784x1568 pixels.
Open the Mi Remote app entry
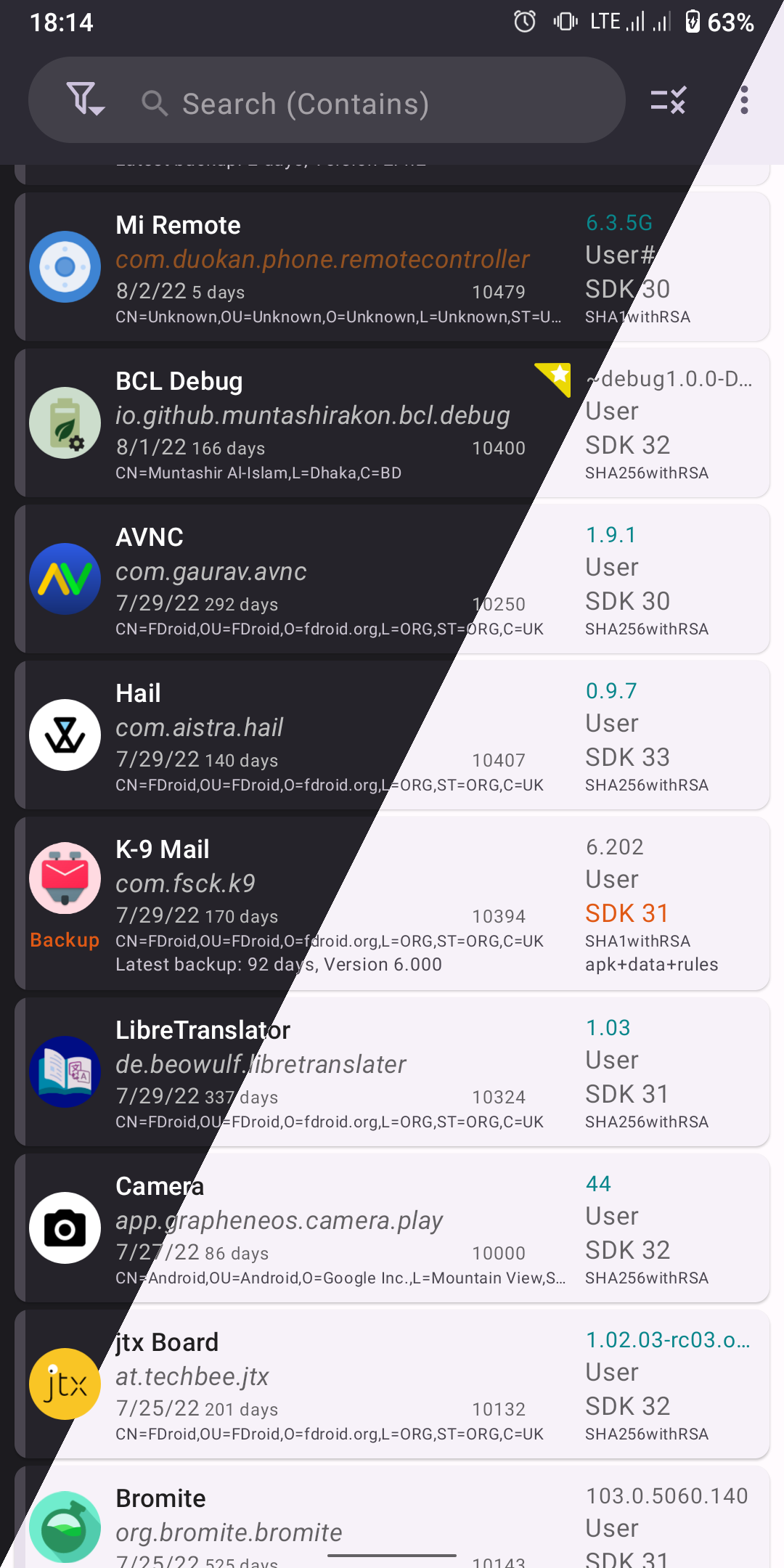(x=392, y=266)
